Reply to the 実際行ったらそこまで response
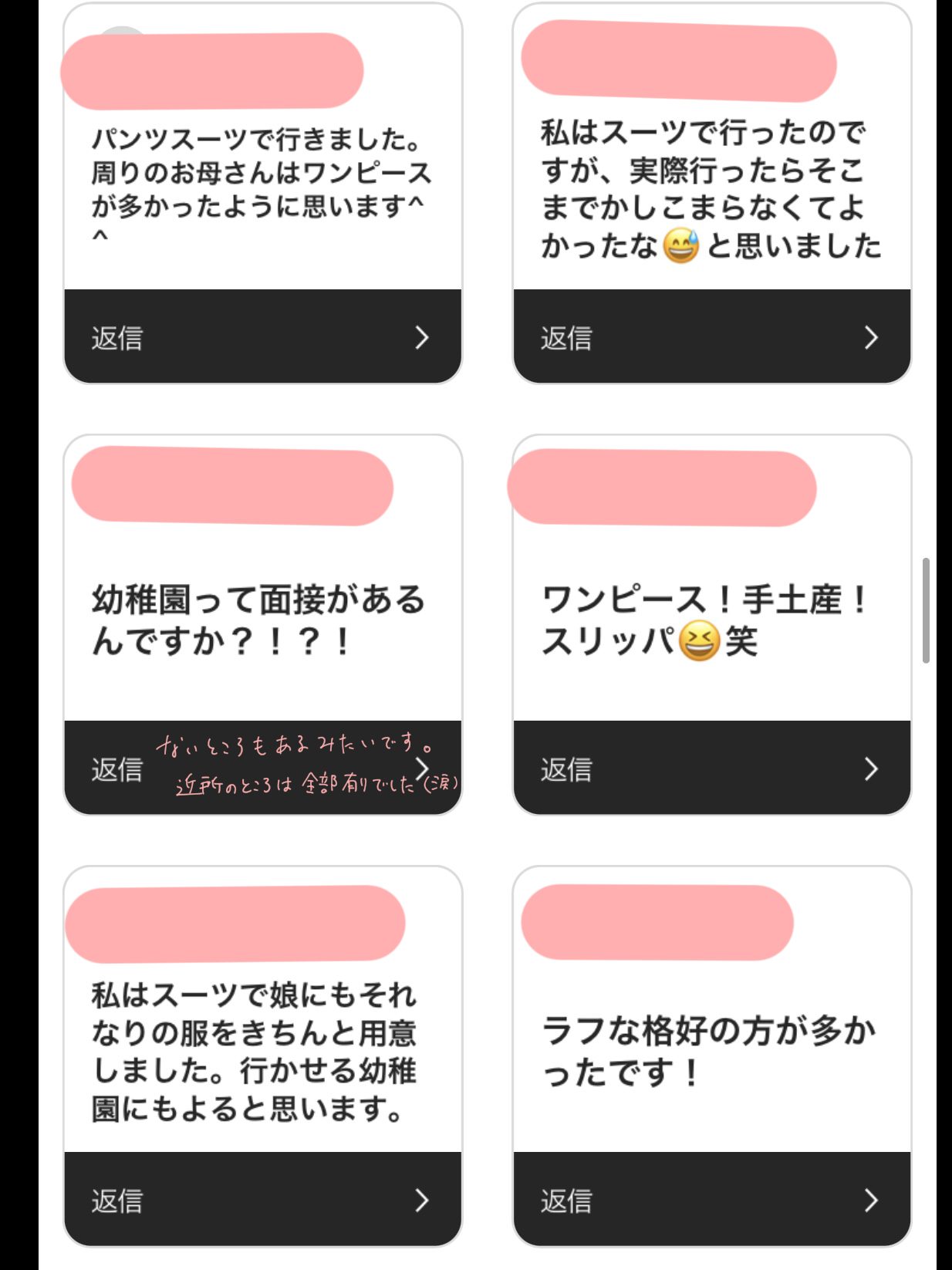 711,337
